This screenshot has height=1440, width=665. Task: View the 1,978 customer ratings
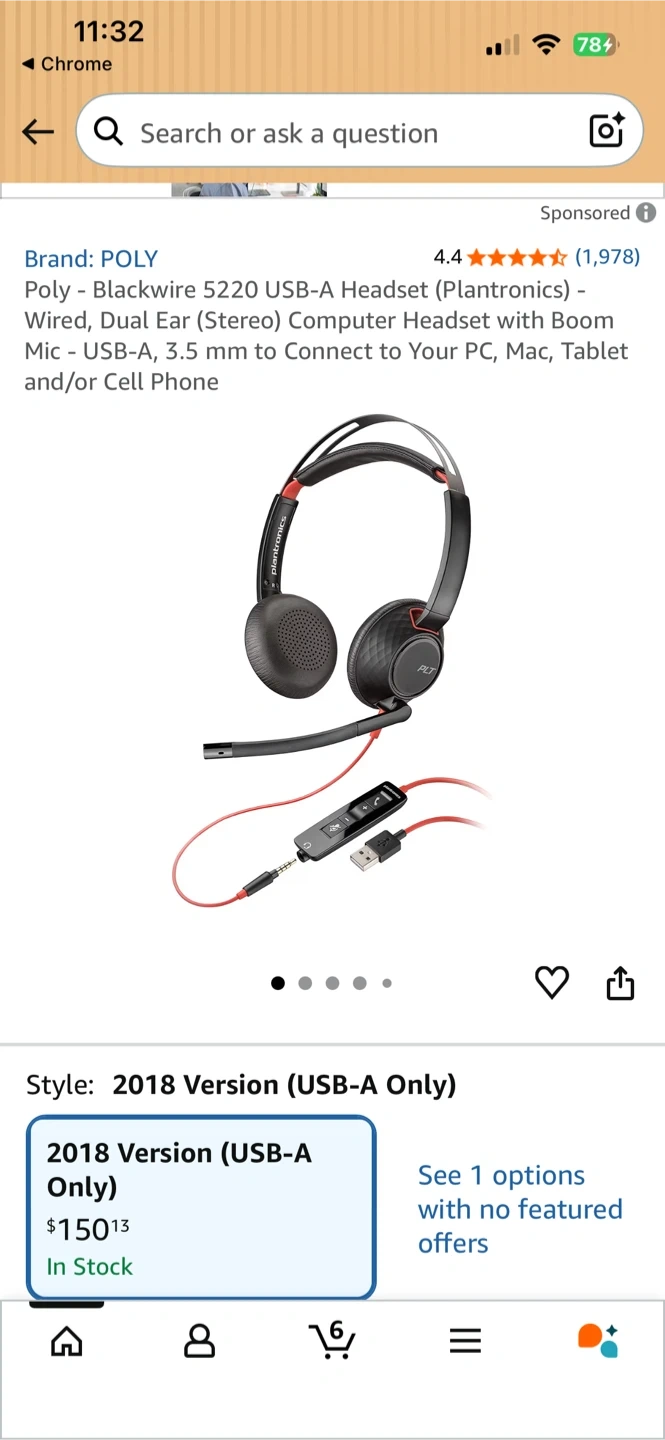(607, 257)
